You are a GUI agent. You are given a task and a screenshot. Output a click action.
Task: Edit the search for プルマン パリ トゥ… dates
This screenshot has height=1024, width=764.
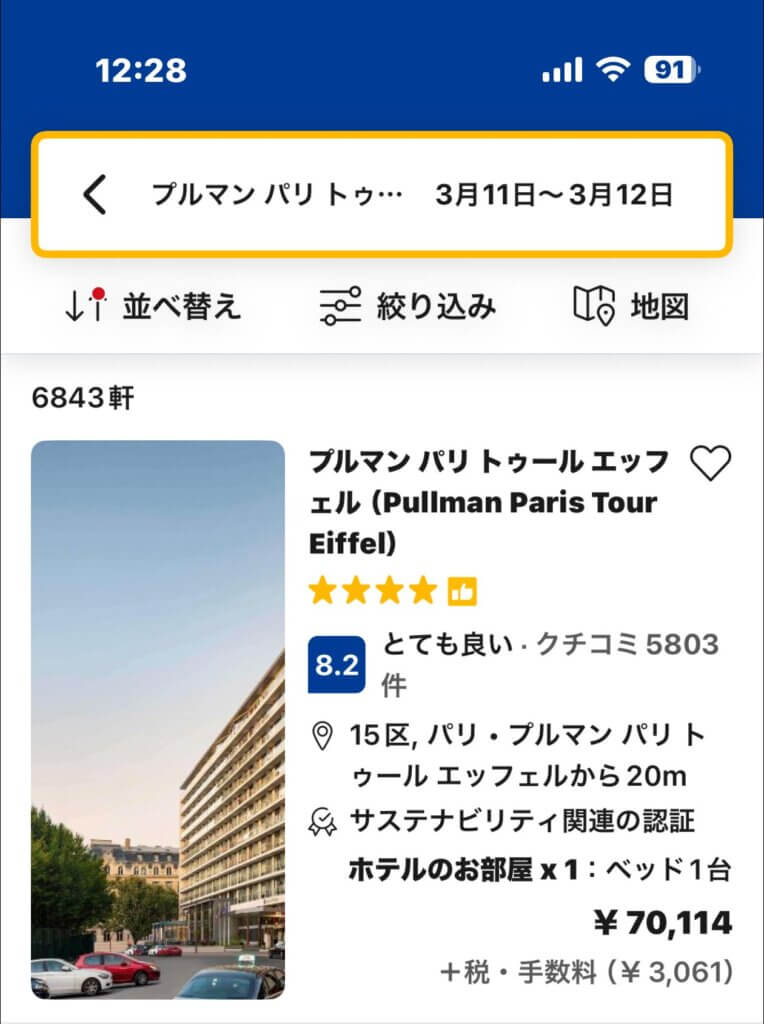tap(553, 194)
